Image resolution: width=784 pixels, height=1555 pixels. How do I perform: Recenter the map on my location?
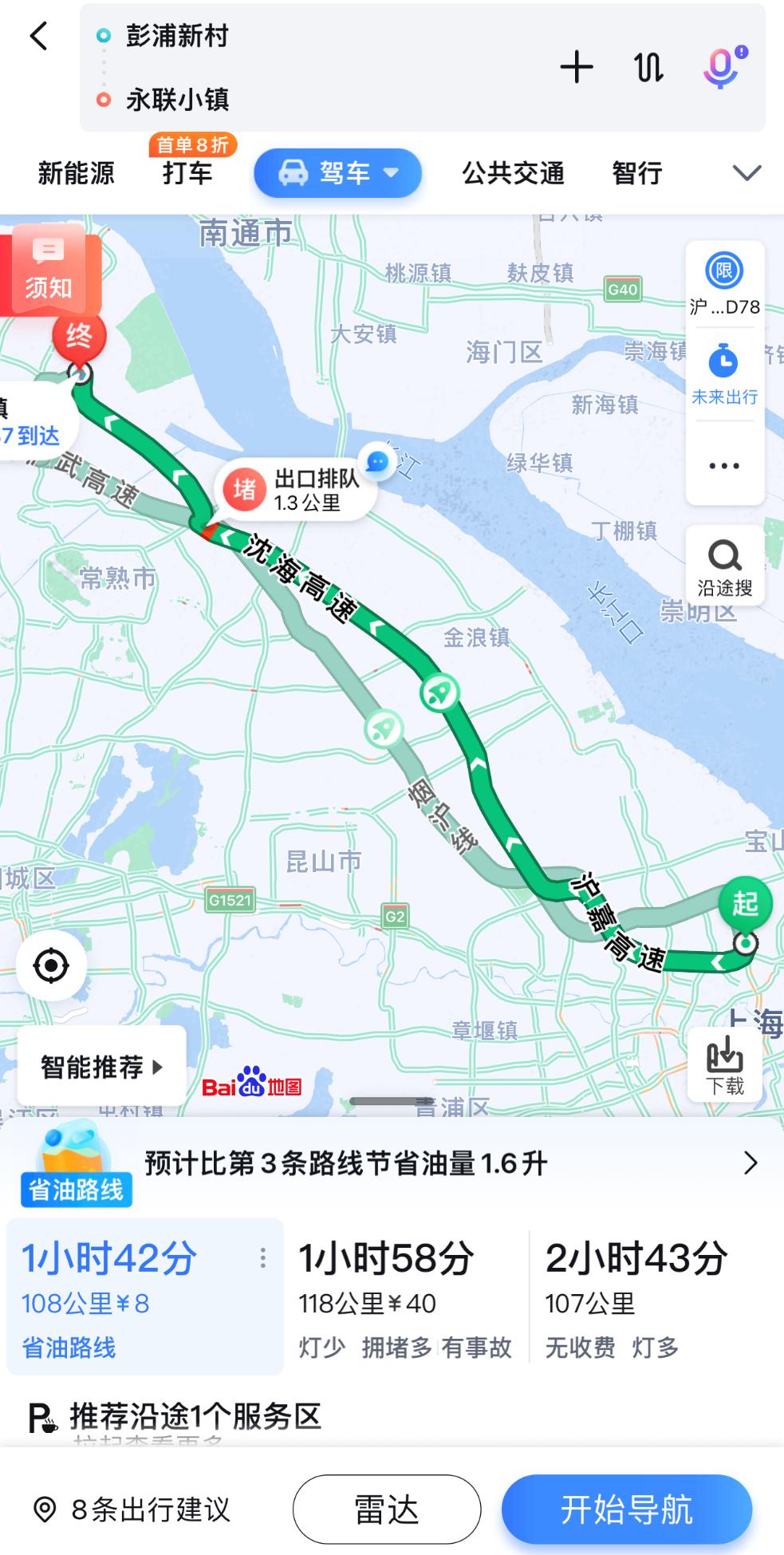pyautogui.click(x=52, y=965)
